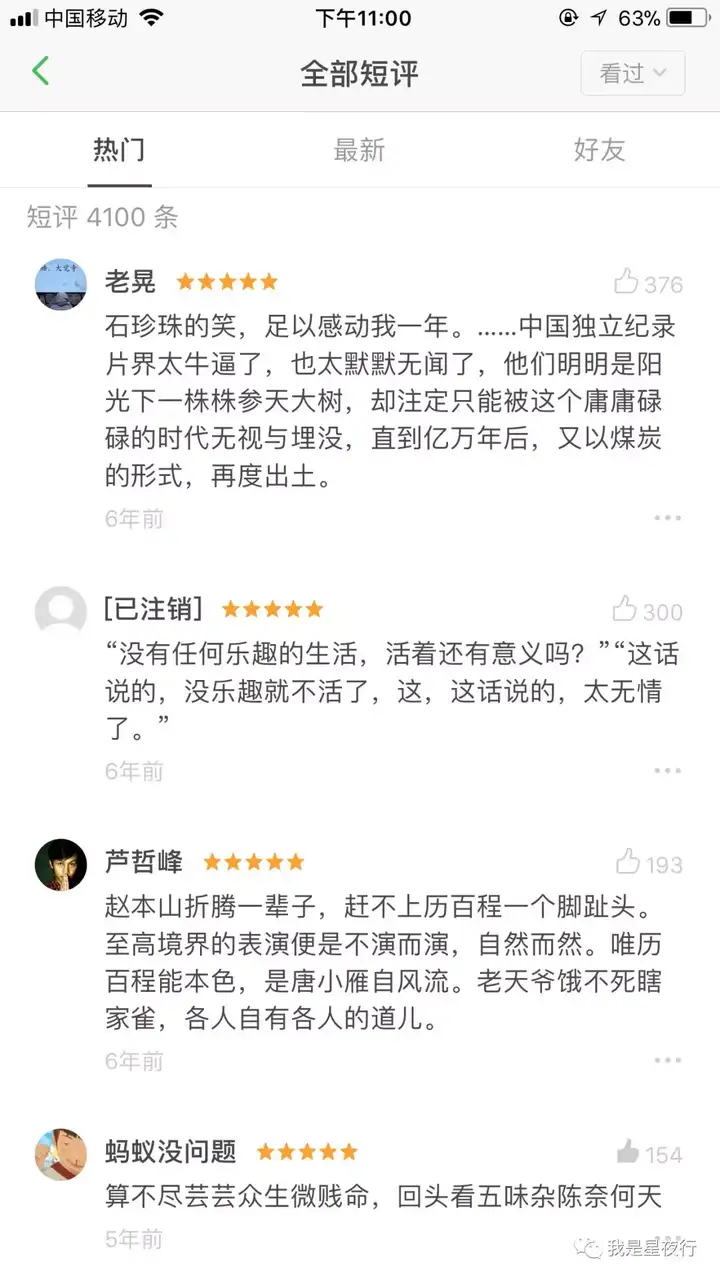The height and width of the screenshot is (1280, 720).
Task: Open more options on [已注销]'s review
Action: click(667, 771)
